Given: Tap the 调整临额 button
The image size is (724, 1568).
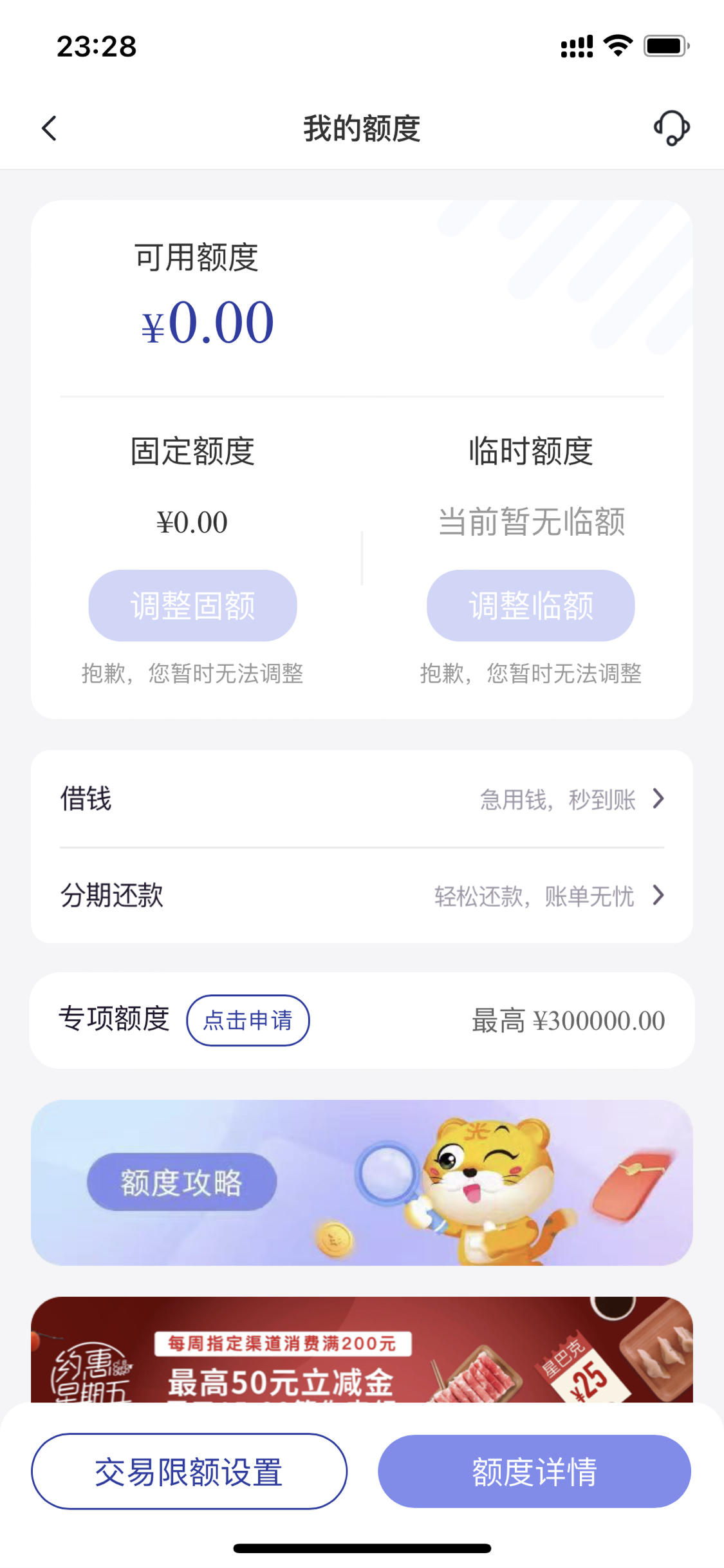Looking at the screenshot, I should pos(531,605).
